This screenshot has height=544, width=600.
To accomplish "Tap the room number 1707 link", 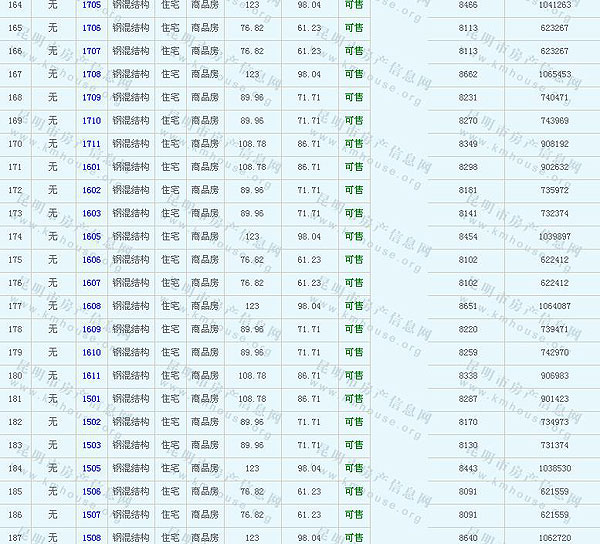I will pos(91,51).
